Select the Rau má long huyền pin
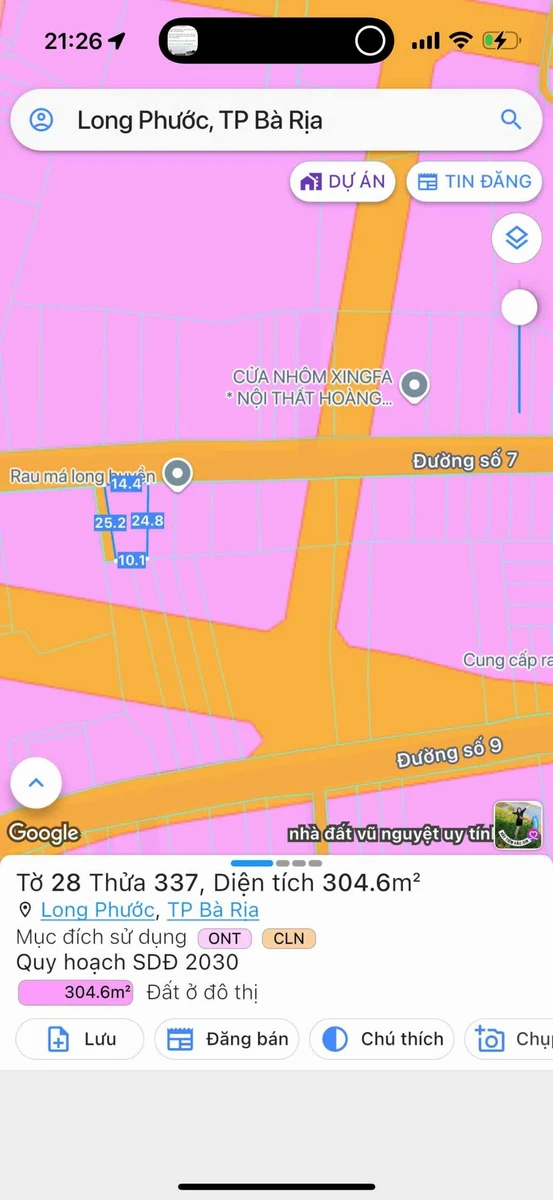This screenshot has height=1200, width=553. click(x=178, y=474)
